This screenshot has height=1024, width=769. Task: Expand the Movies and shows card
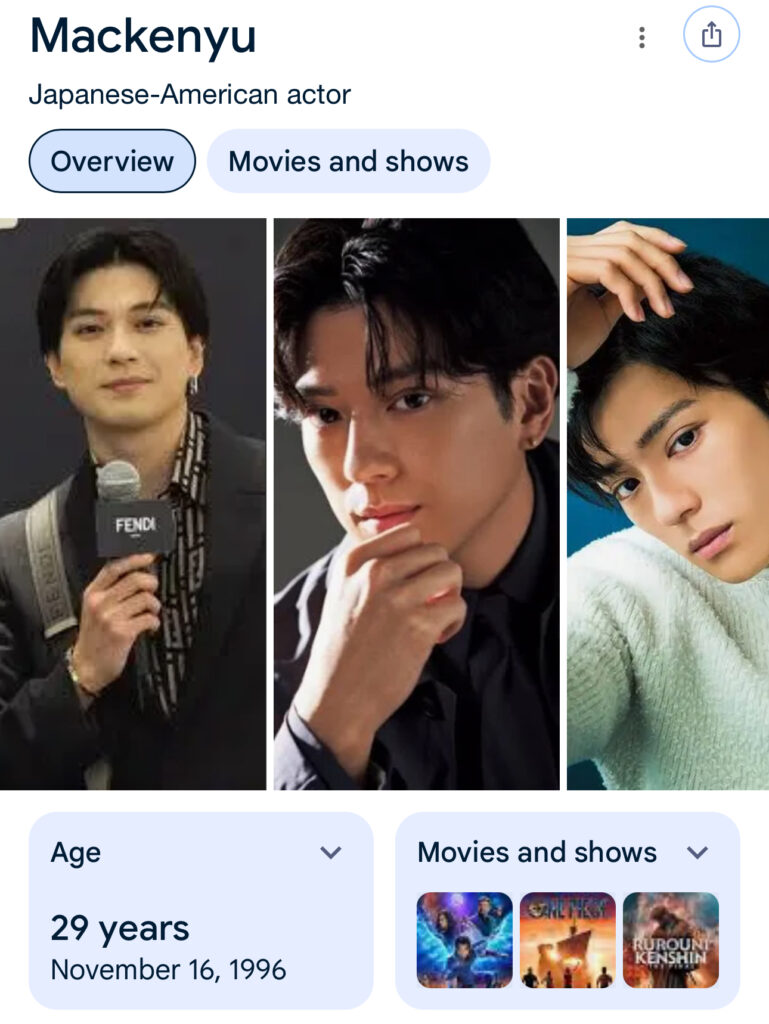pyautogui.click(x=697, y=853)
